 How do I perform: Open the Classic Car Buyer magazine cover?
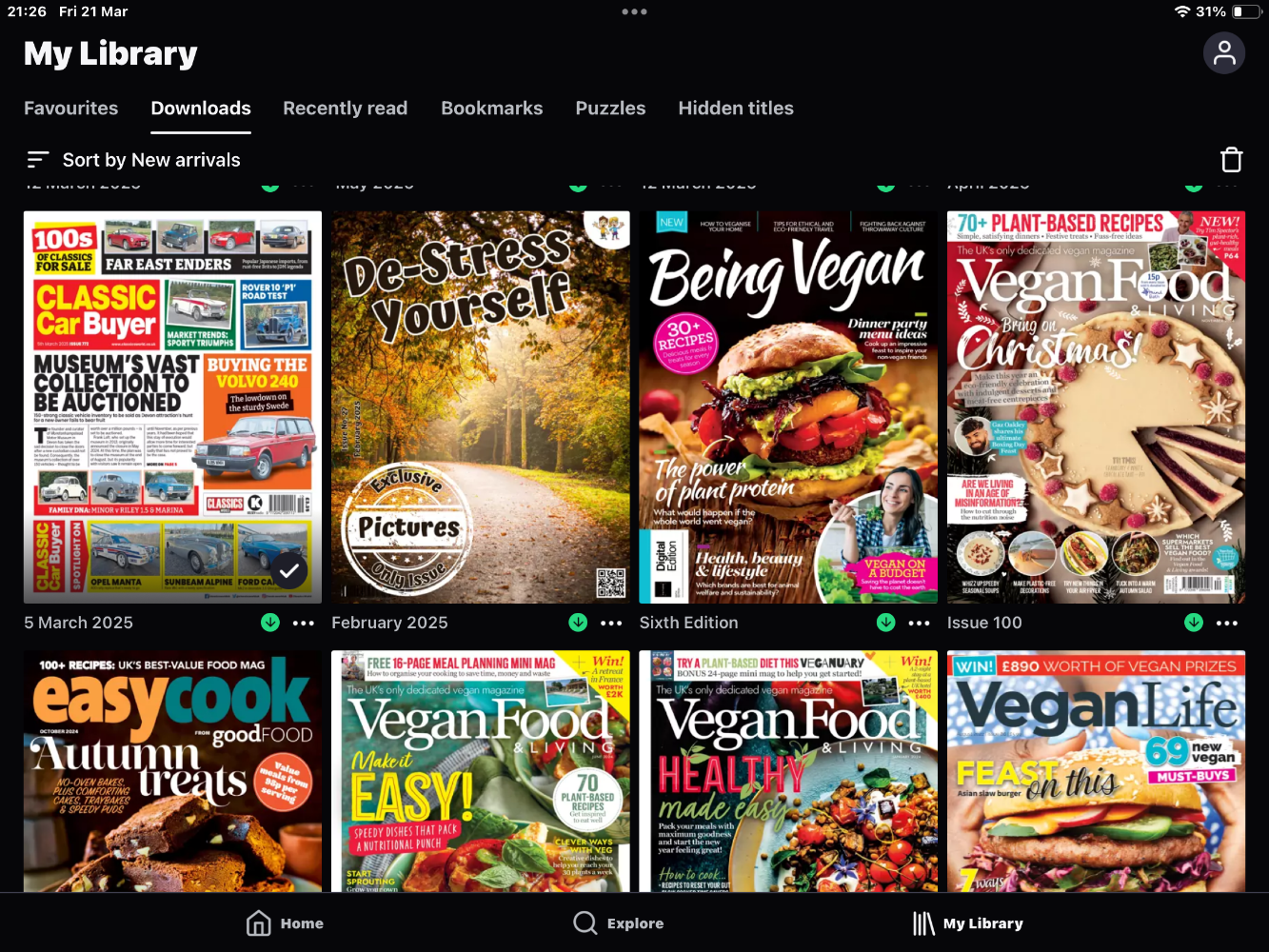coord(172,407)
